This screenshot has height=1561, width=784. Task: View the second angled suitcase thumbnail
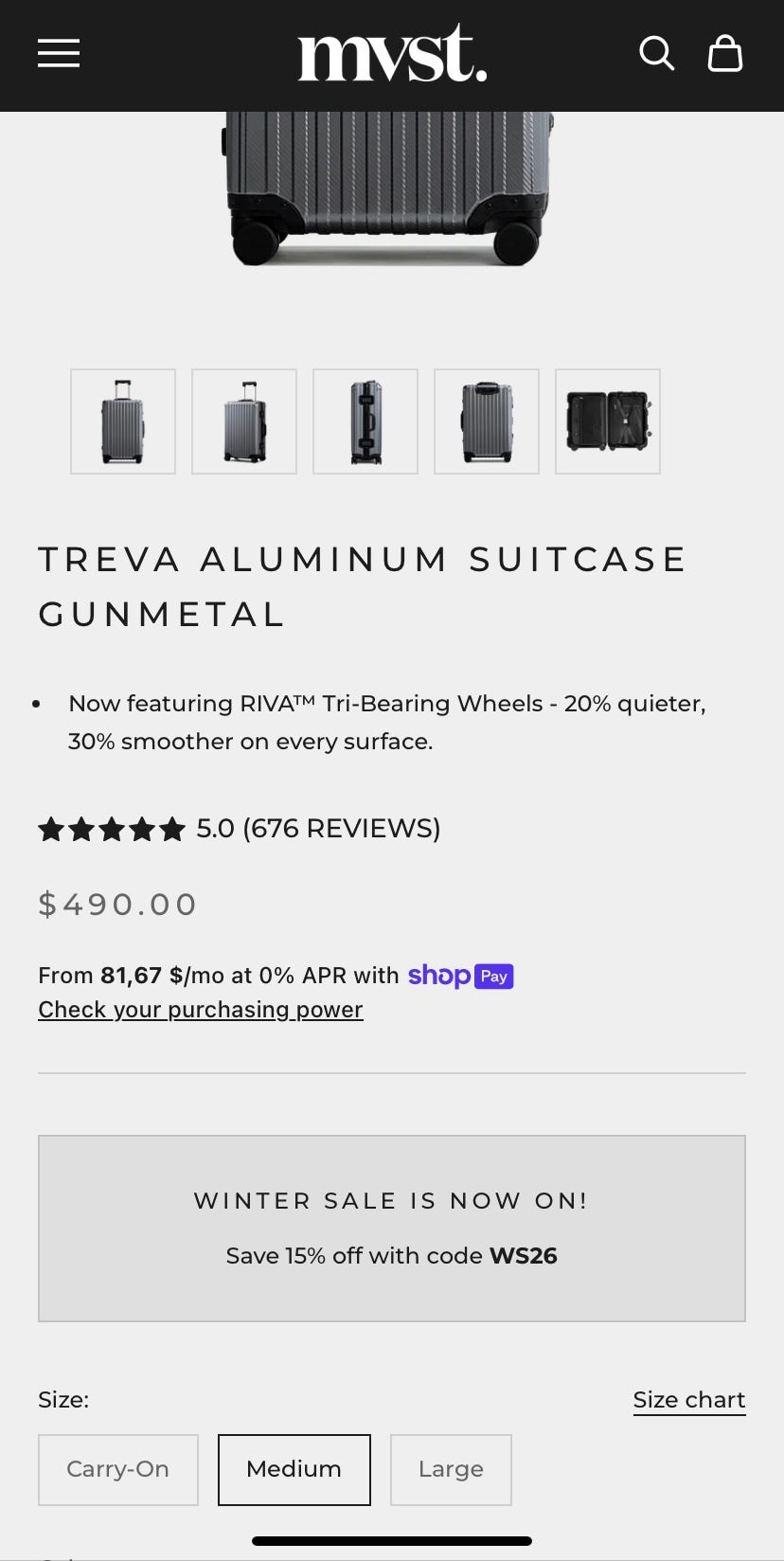coord(244,422)
